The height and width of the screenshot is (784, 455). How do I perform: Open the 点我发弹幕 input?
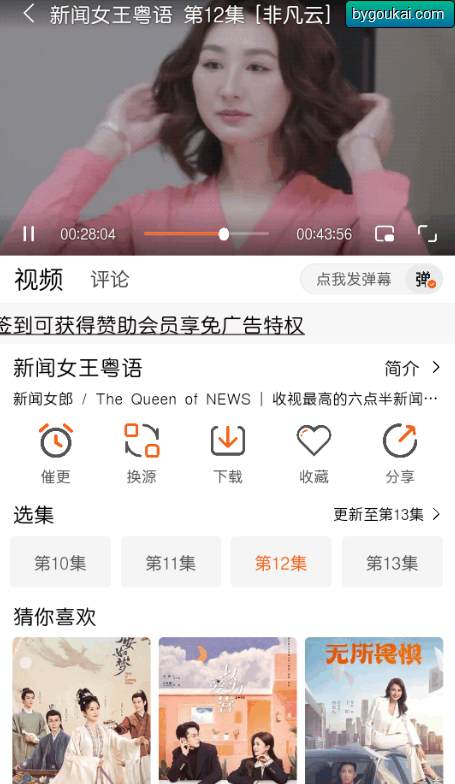(x=354, y=279)
